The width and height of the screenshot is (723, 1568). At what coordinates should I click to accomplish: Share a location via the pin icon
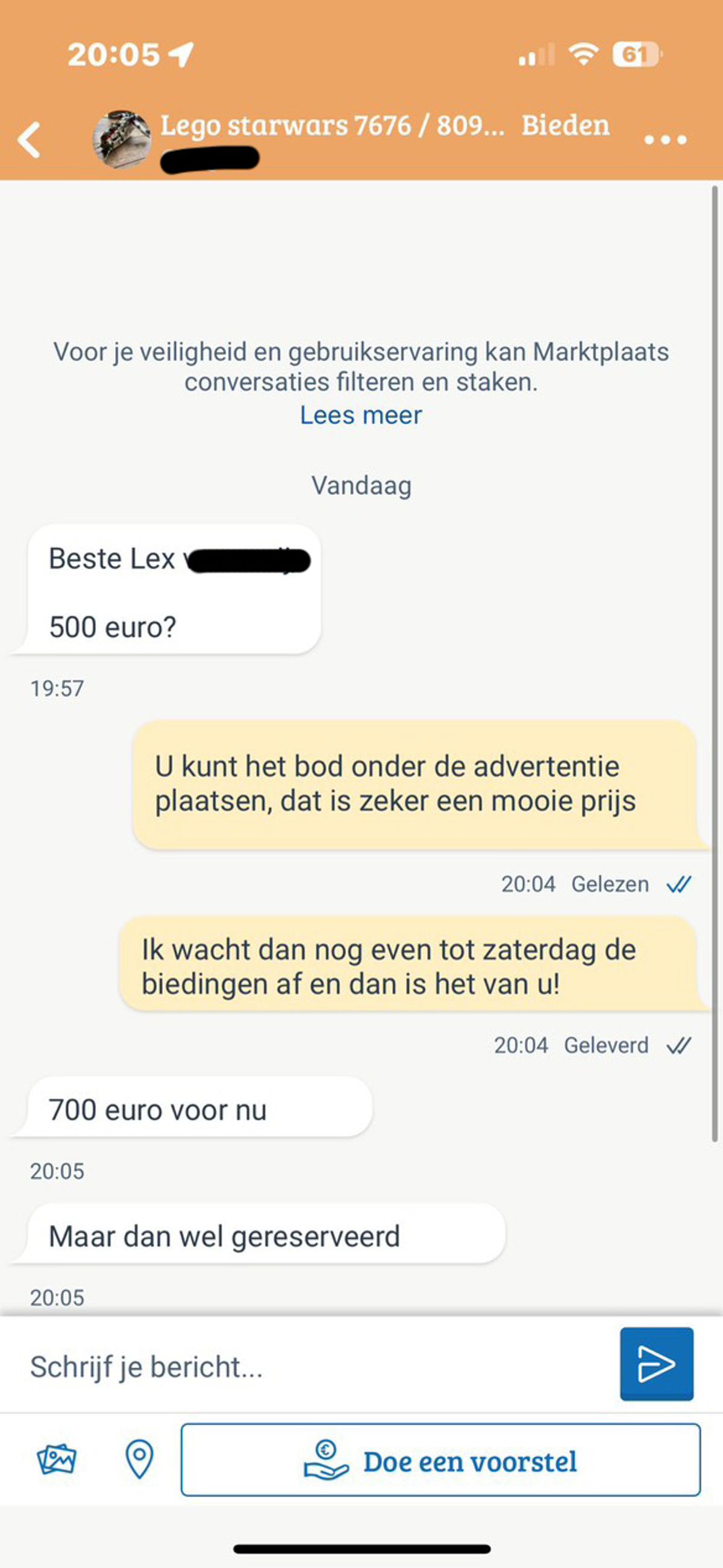pyautogui.click(x=139, y=1459)
